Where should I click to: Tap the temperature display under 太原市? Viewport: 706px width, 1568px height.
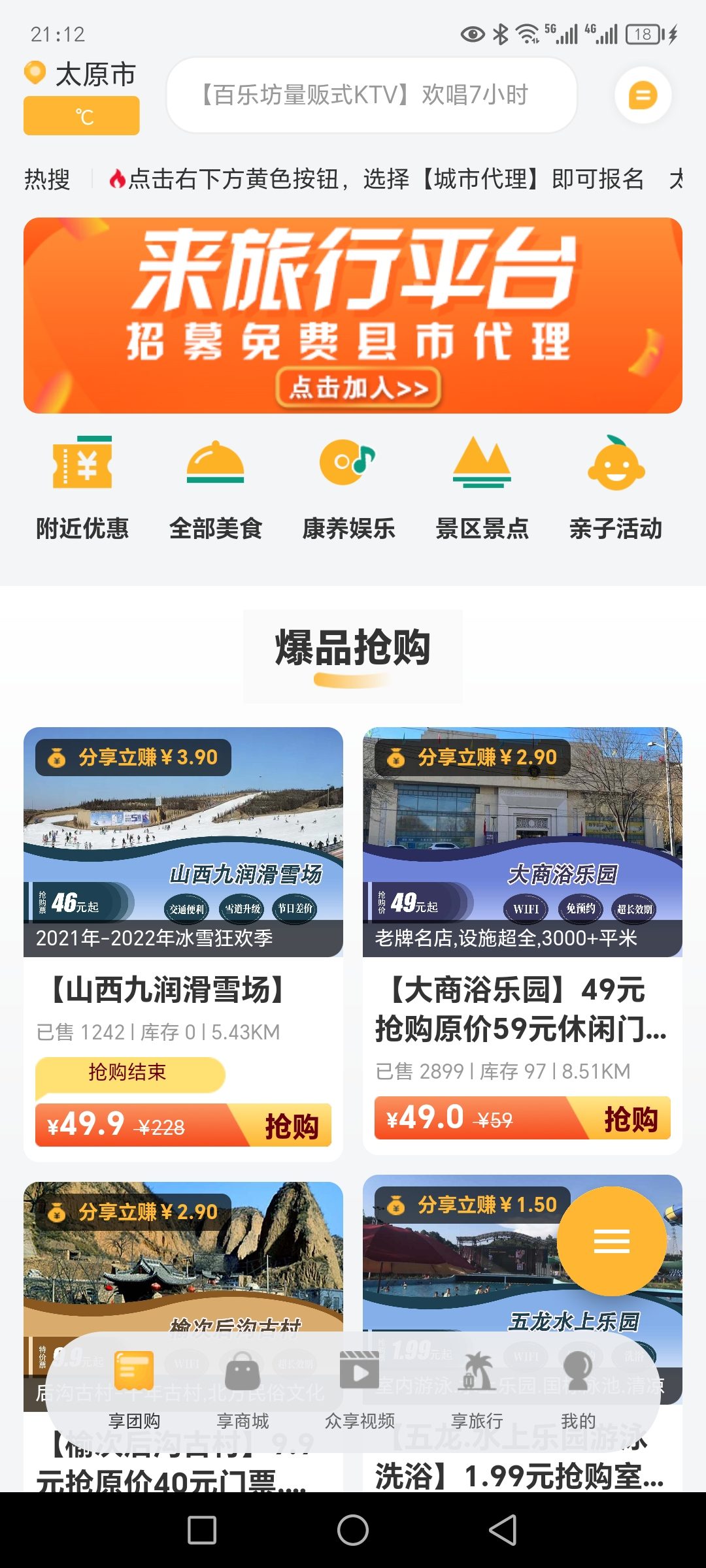81,116
